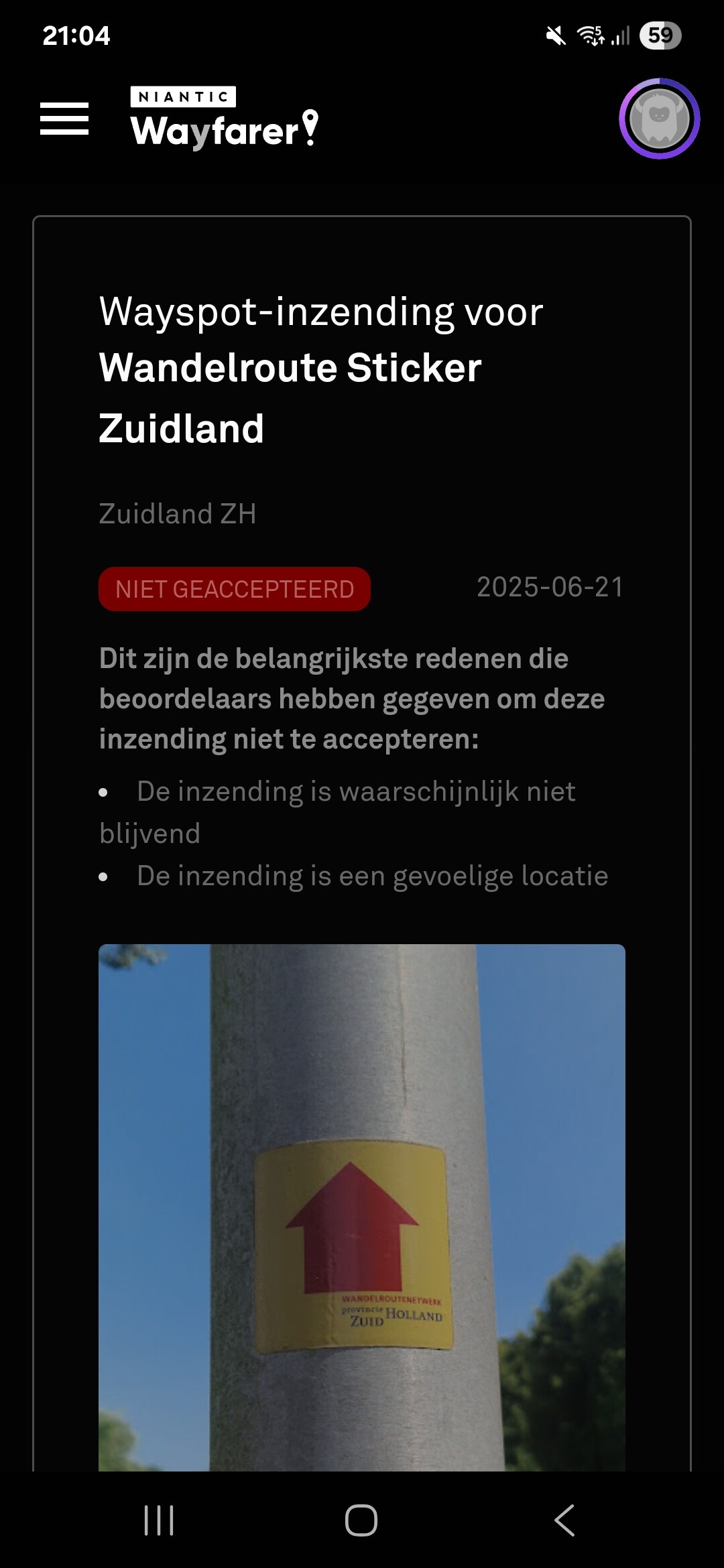724x1568 pixels.
Task: Go to the system home screen
Action: tap(361, 1520)
